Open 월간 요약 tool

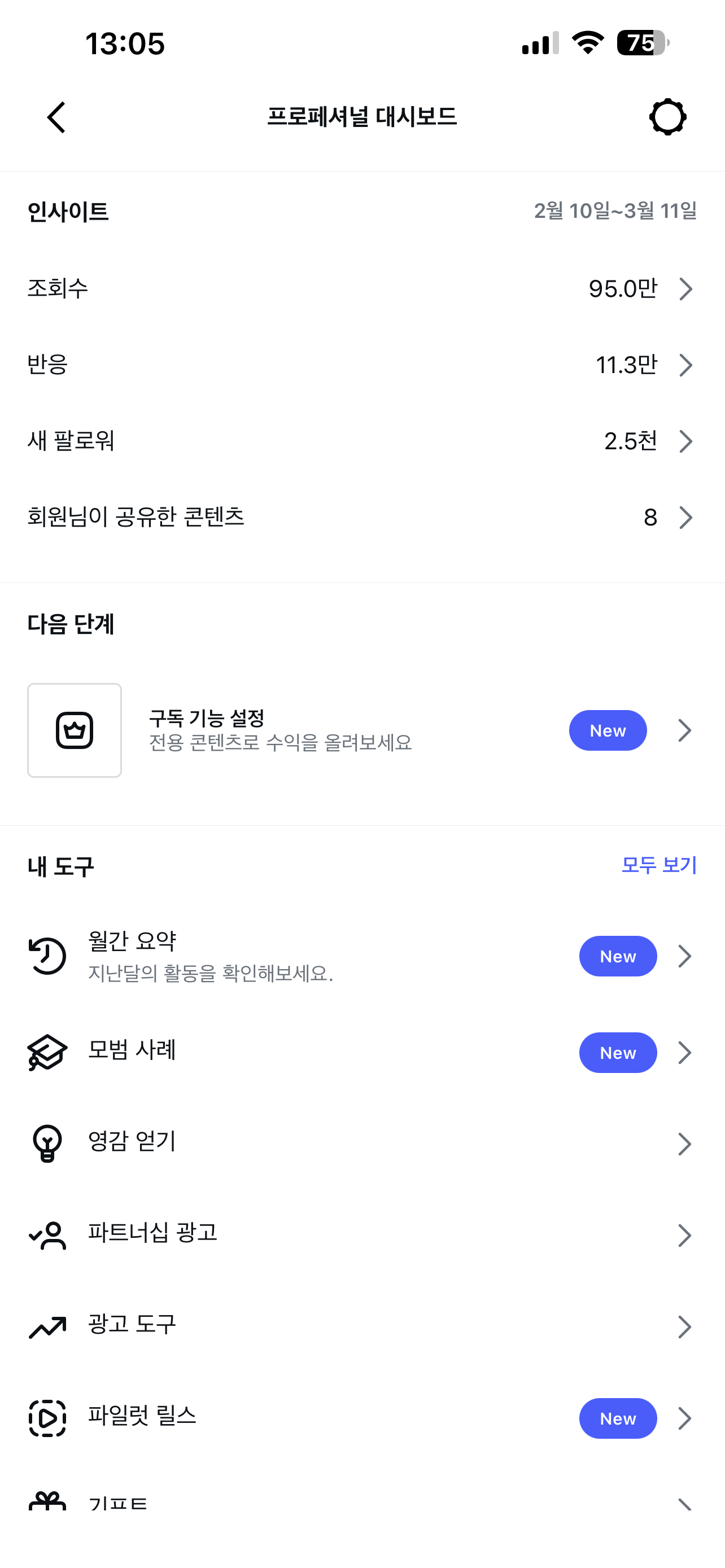361,956
